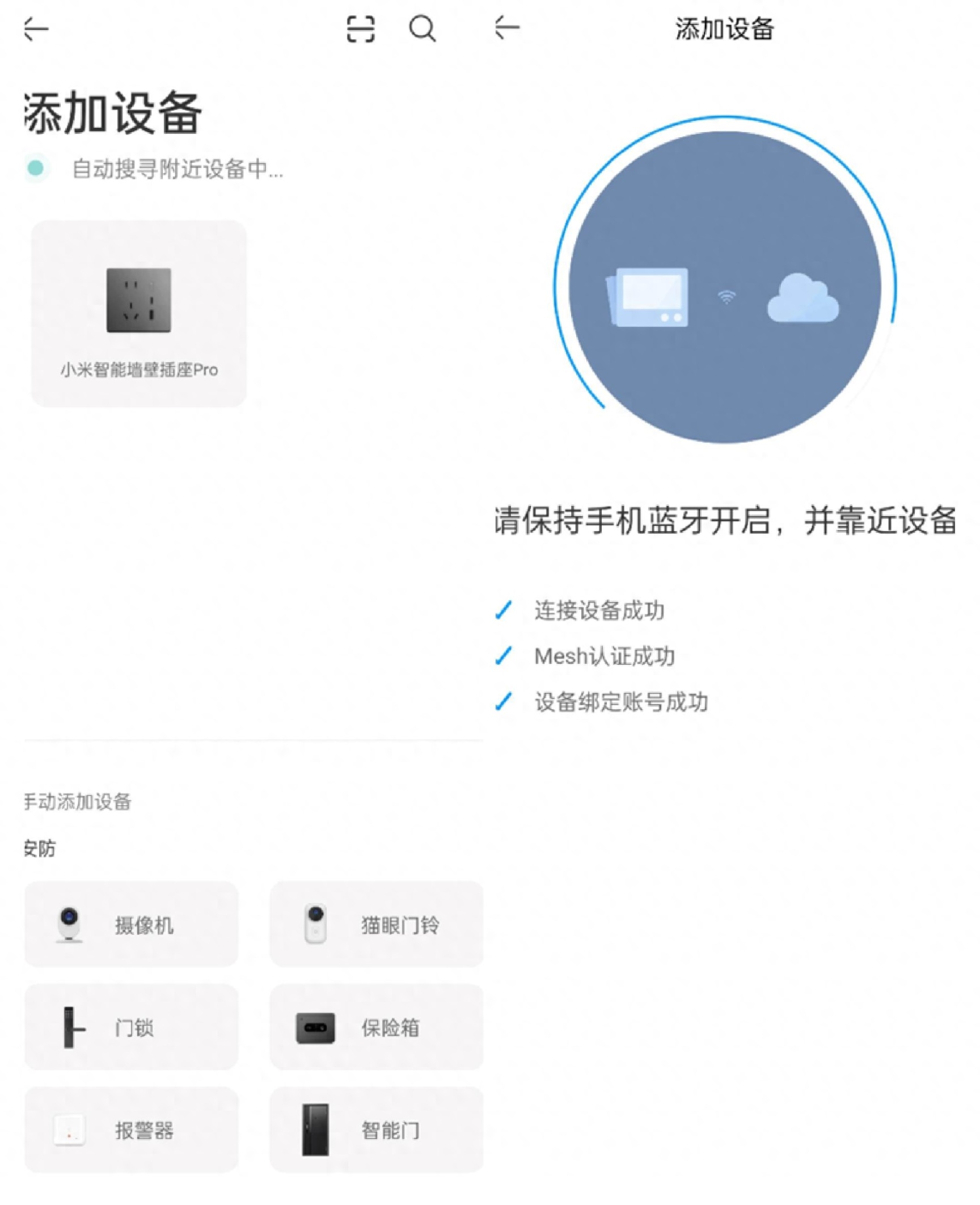Viewport: 980px width, 1205px height.
Task: Tap the back arrow beside the scan icon
Action: 36,29
